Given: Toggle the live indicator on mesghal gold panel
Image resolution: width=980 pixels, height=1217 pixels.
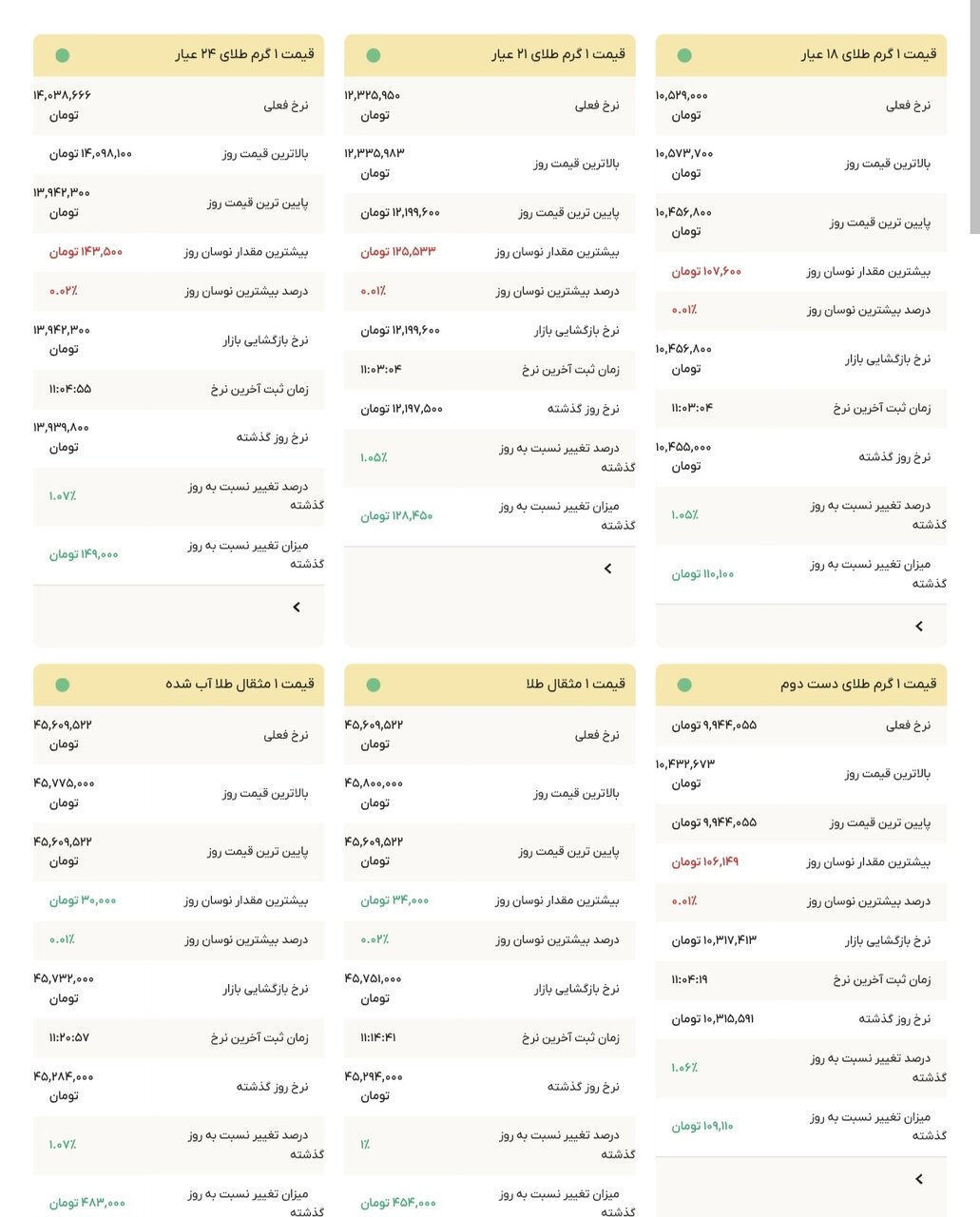Looking at the screenshot, I should (x=373, y=684).
